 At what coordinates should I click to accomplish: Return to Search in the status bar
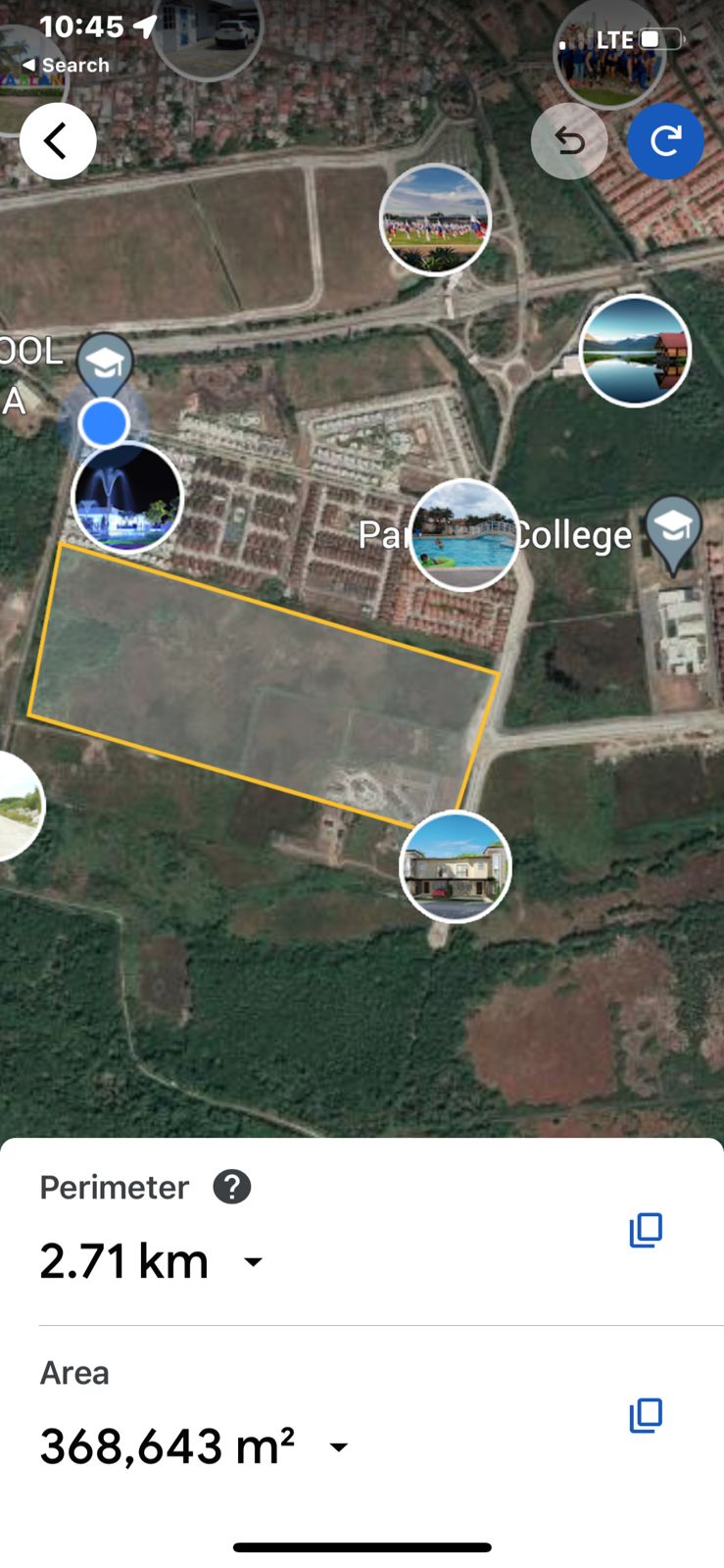pyautogui.click(x=66, y=66)
